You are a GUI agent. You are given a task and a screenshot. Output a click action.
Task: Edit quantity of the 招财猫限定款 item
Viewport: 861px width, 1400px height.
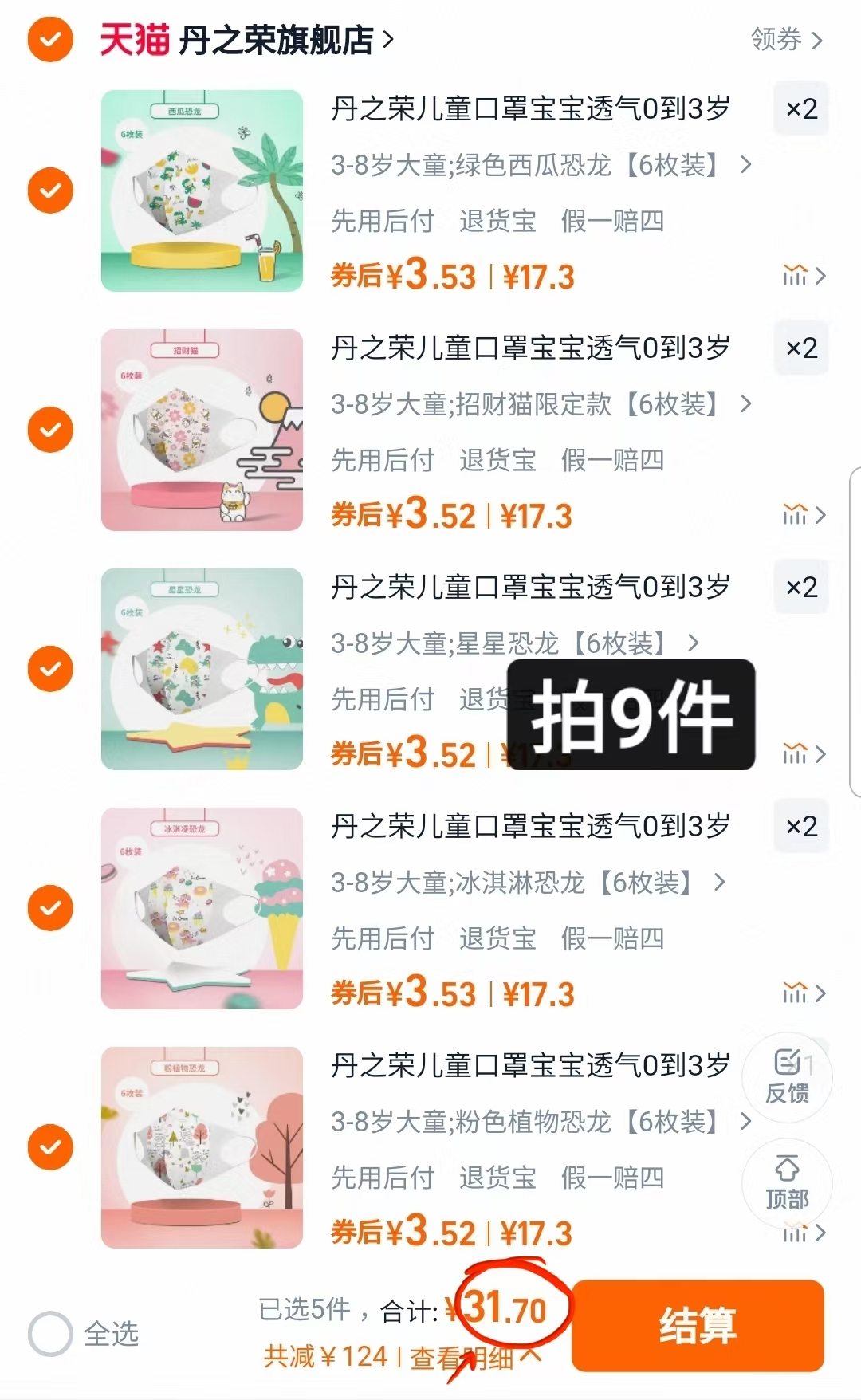pos(801,348)
